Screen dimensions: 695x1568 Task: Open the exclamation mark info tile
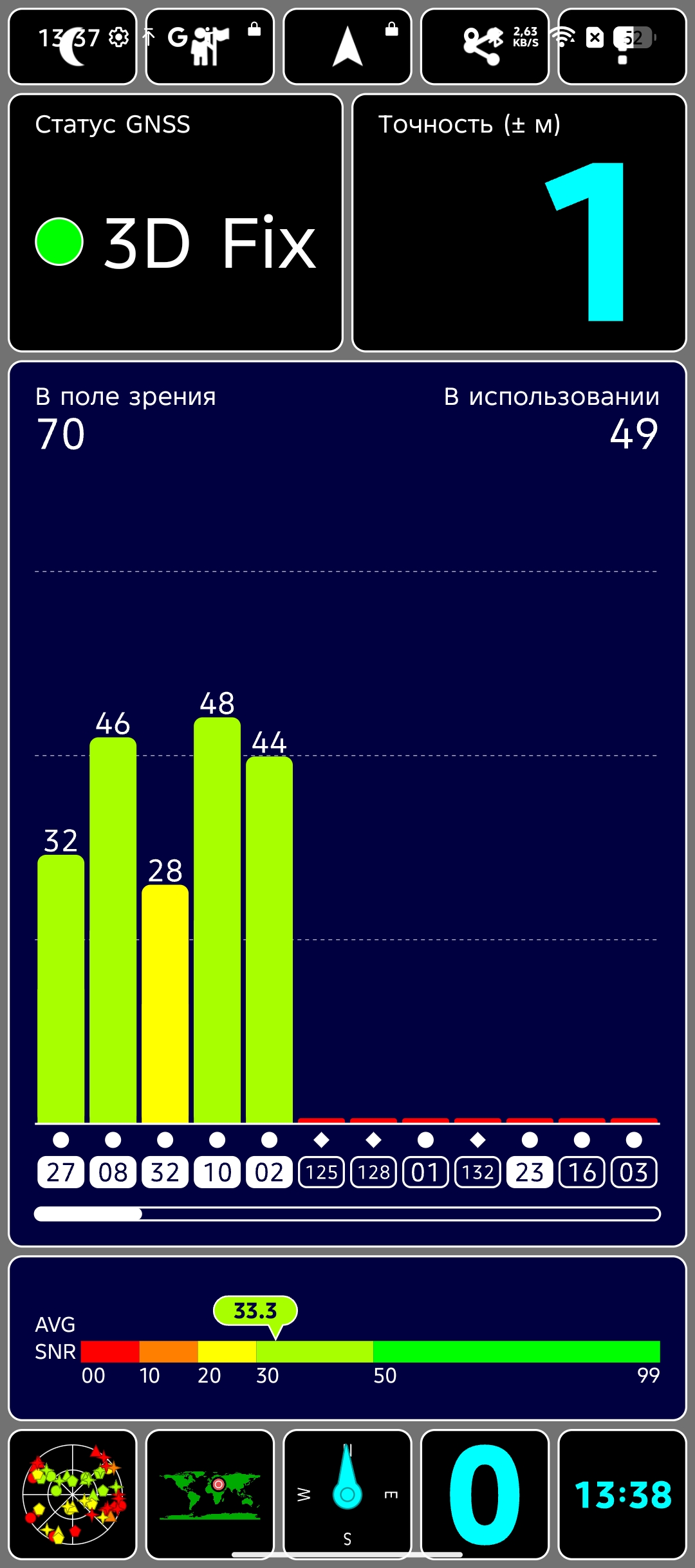622,47
